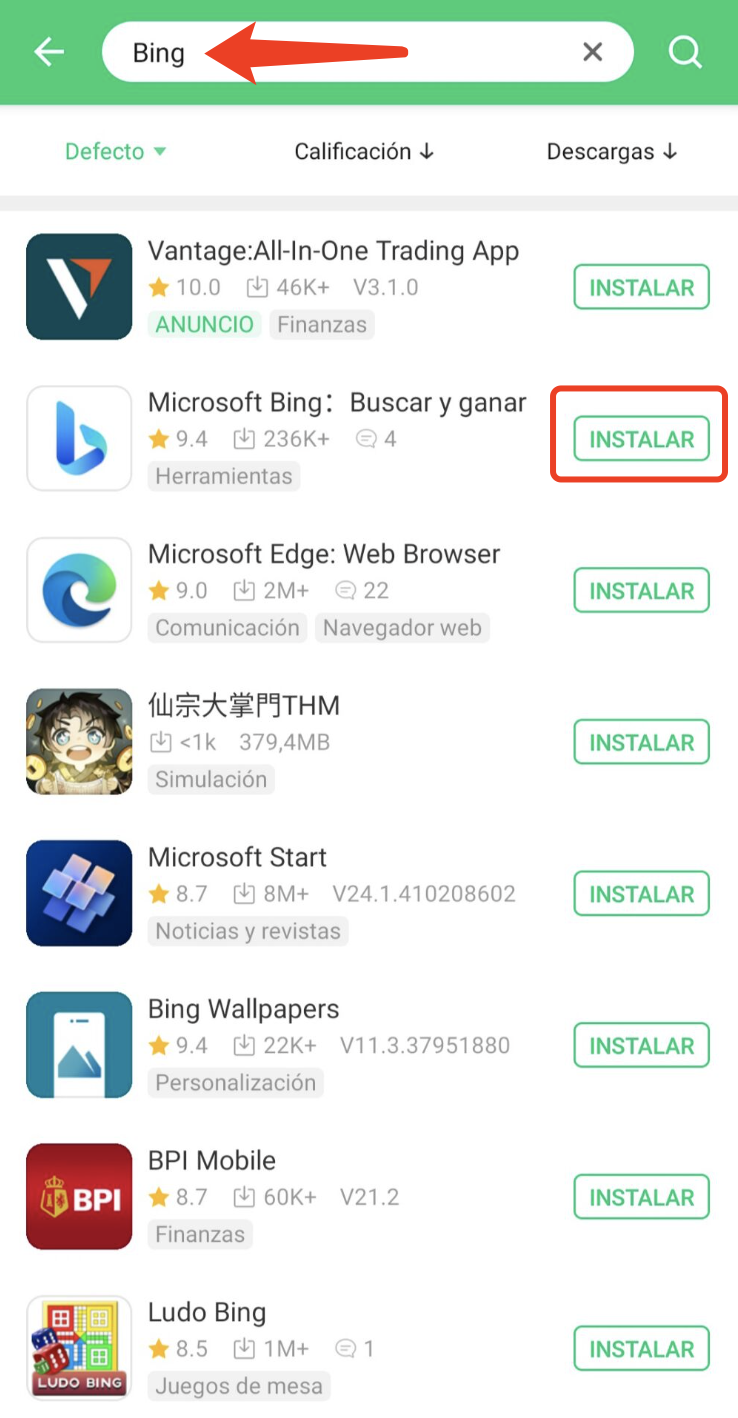Install Bing Wallpapers
This screenshot has width=738, height=1418.
click(x=641, y=1044)
